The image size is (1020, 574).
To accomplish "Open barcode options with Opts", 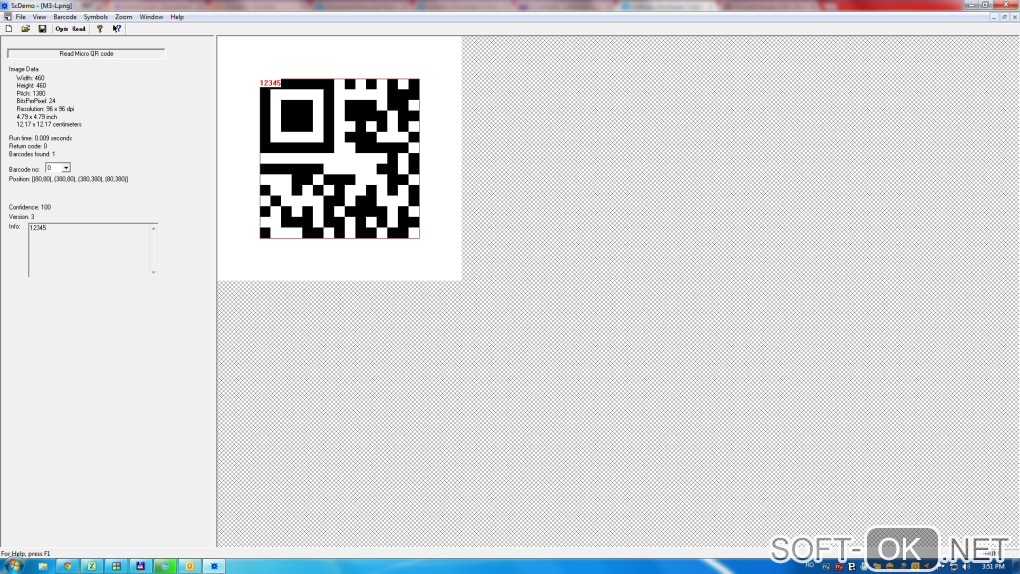I will click(x=62, y=29).
